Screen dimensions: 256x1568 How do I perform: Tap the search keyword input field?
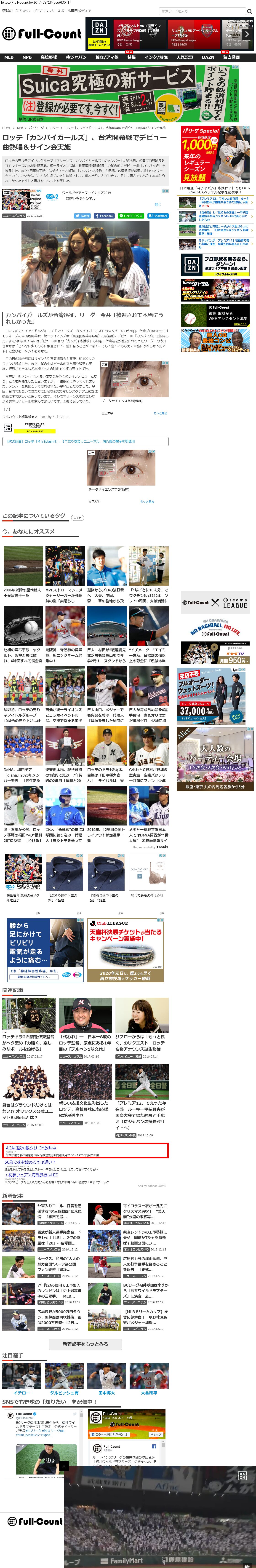click(201, 11)
